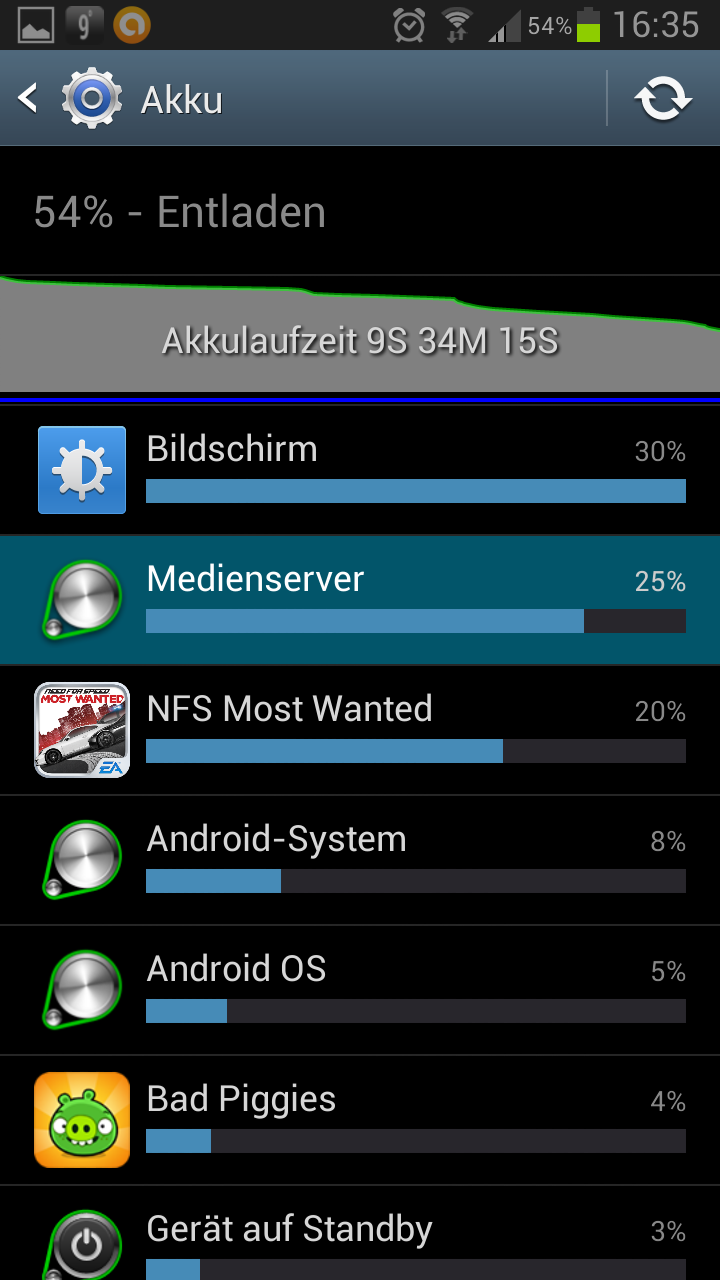
Task: View Android OS battery usage
Action: 360,990
